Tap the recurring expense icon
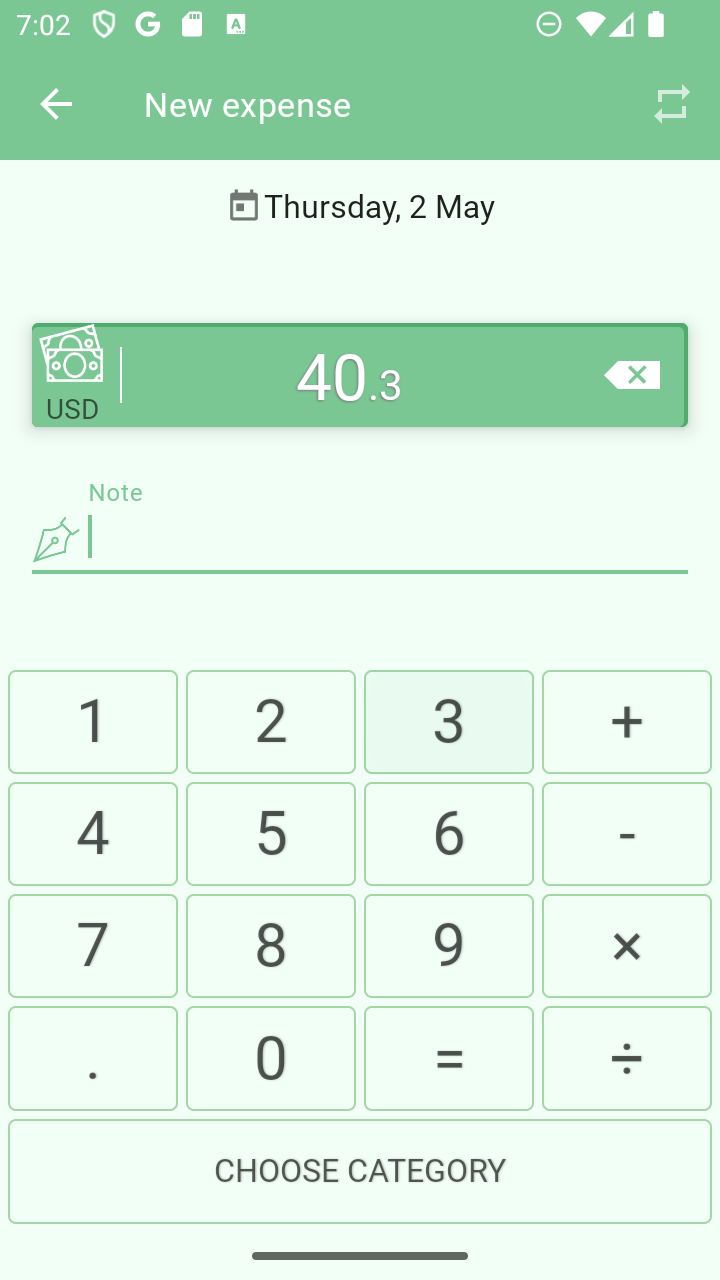The height and width of the screenshot is (1280, 720). click(x=672, y=104)
